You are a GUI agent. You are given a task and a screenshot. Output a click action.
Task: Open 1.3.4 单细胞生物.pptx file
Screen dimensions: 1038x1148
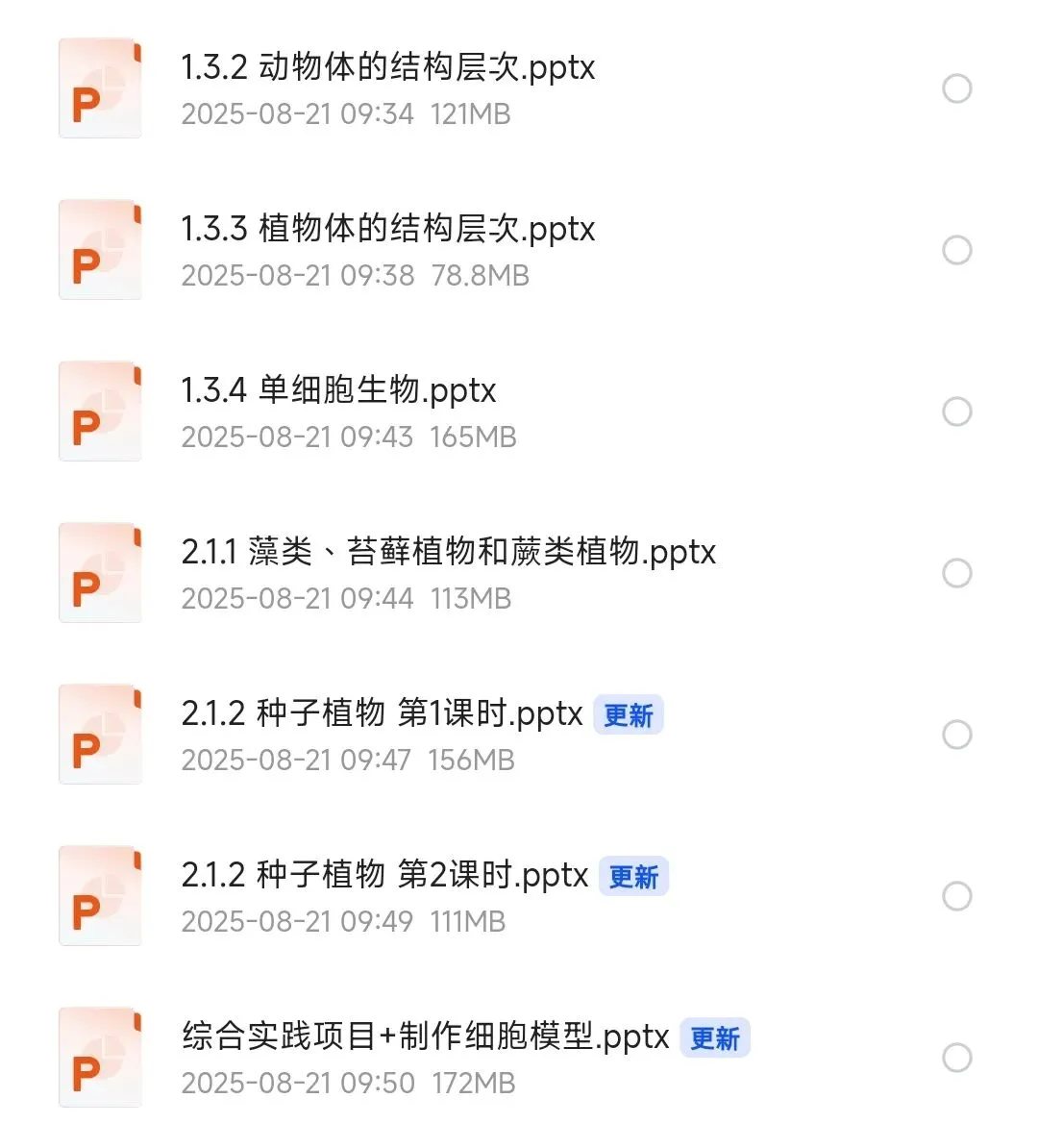point(338,390)
